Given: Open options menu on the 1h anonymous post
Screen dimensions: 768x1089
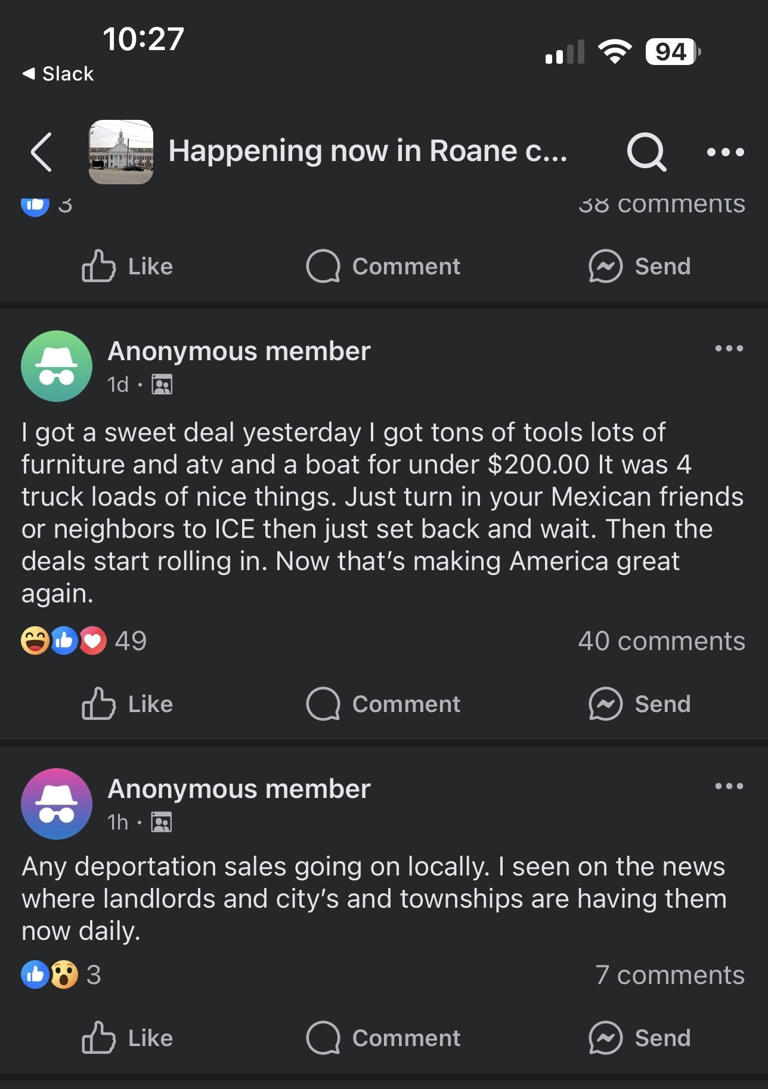Looking at the screenshot, I should pyautogui.click(x=728, y=785).
